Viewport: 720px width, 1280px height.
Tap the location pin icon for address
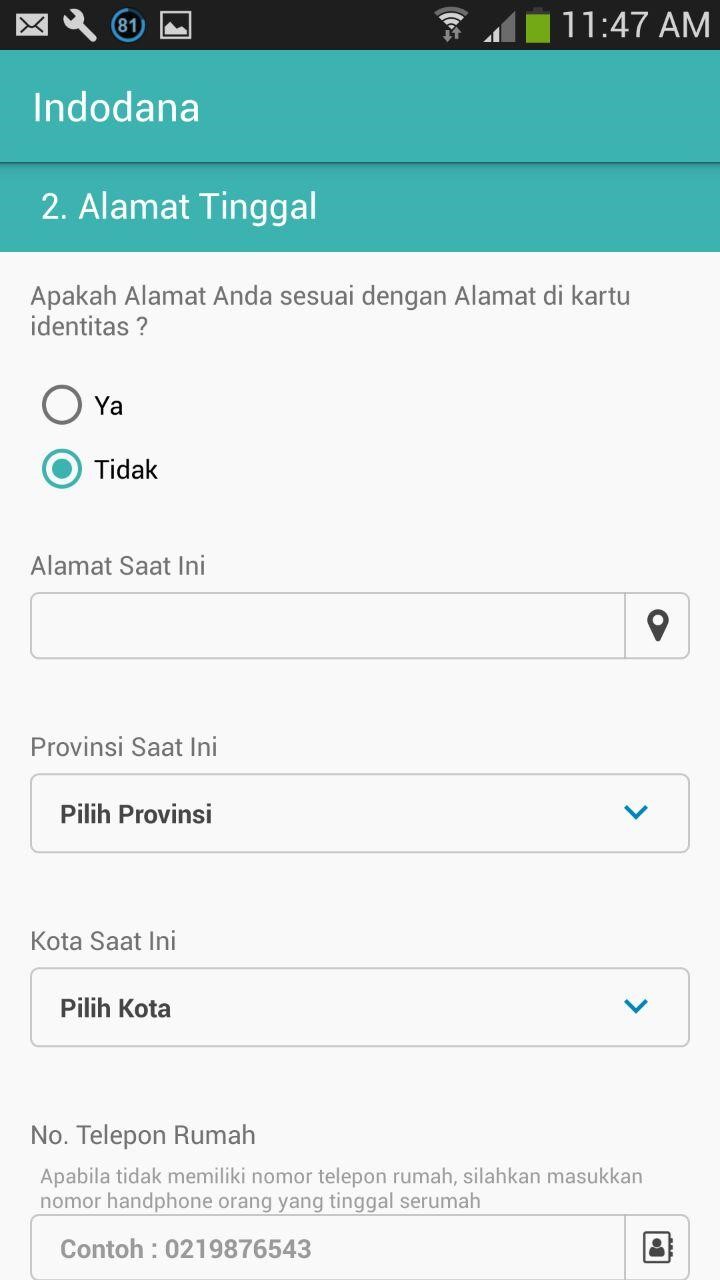tap(657, 626)
